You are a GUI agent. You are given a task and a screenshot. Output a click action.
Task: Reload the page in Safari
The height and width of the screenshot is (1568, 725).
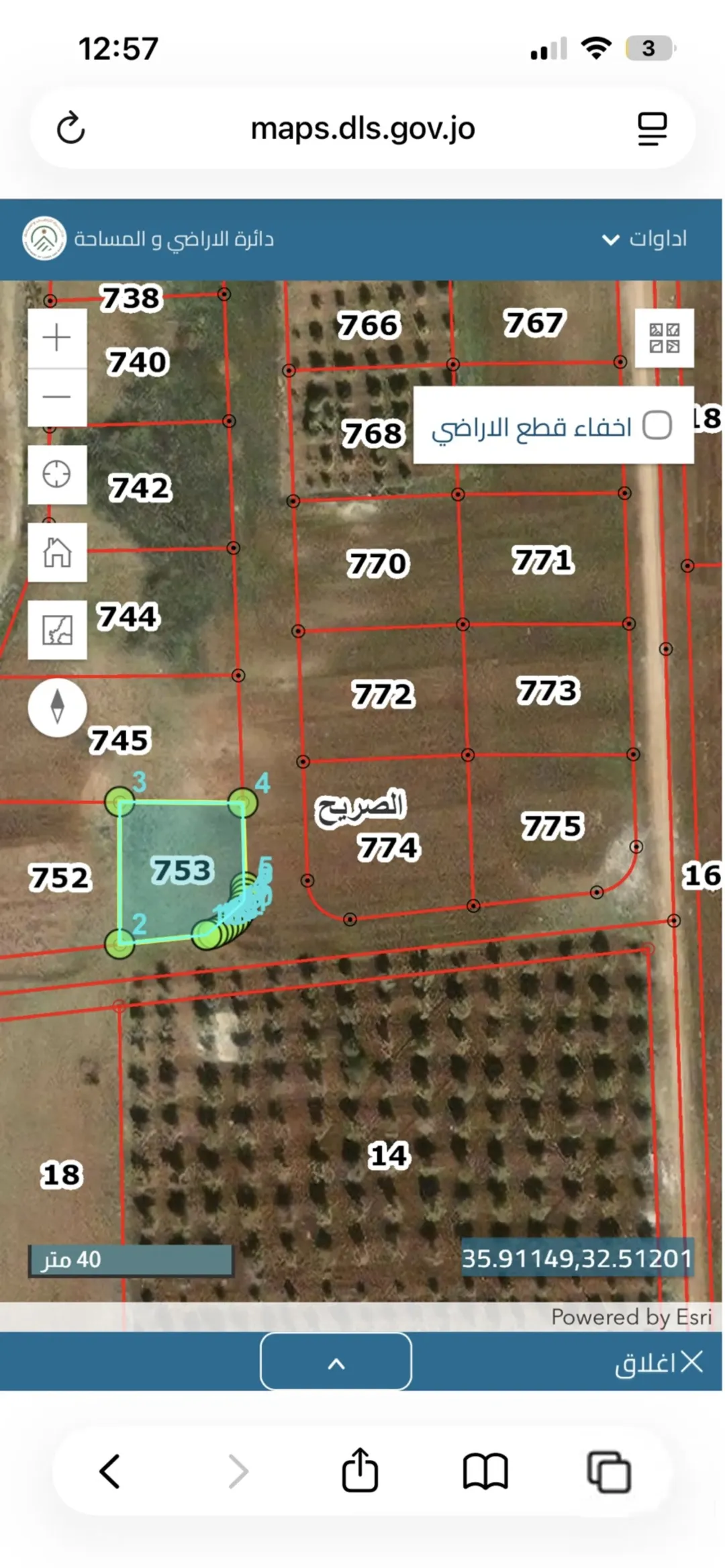point(70,128)
